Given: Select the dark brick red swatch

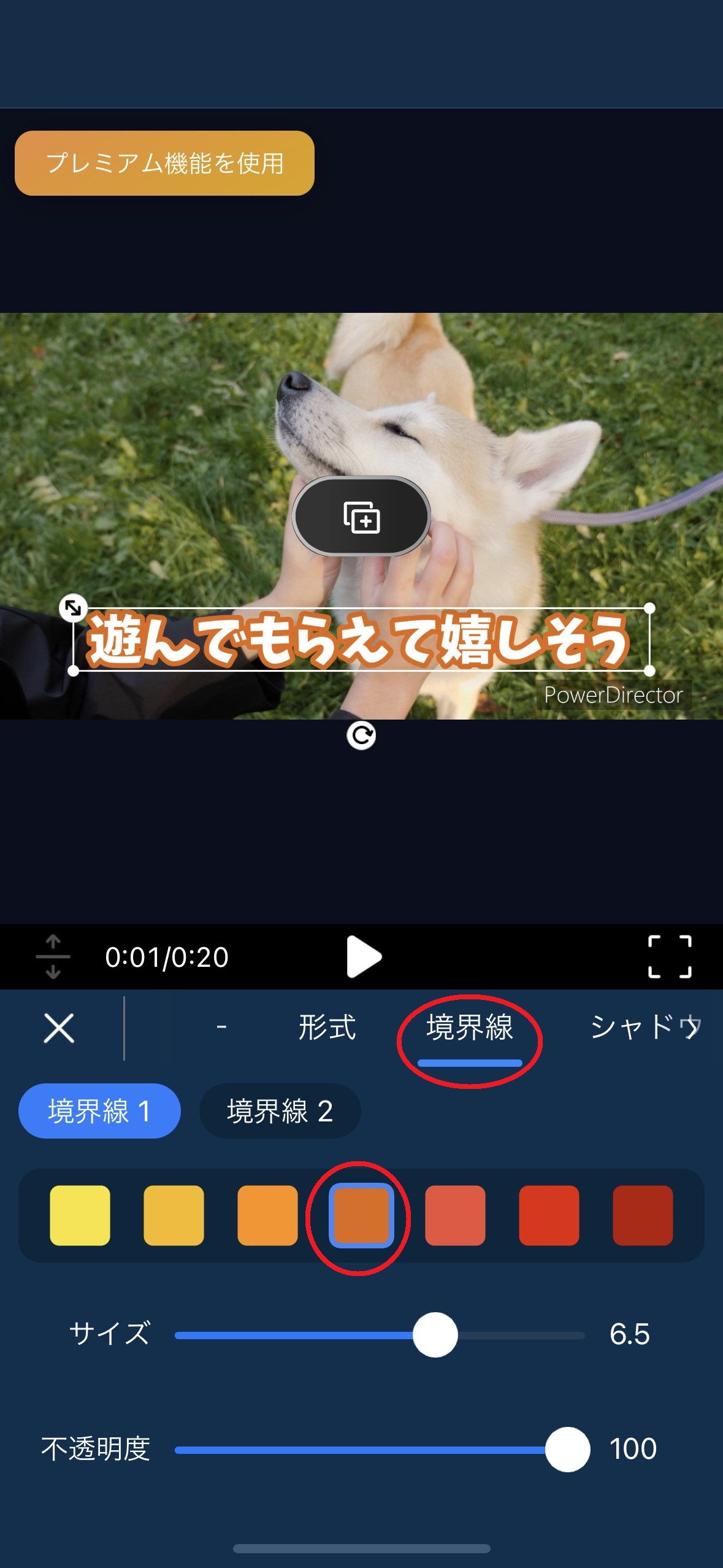Looking at the screenshot, I should 643,1215.
